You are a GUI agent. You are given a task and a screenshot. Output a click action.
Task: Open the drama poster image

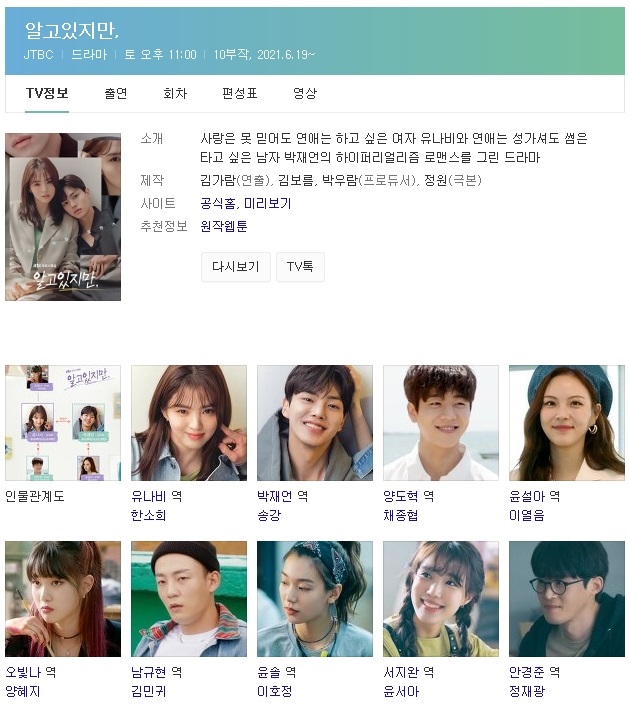point(63,217)
